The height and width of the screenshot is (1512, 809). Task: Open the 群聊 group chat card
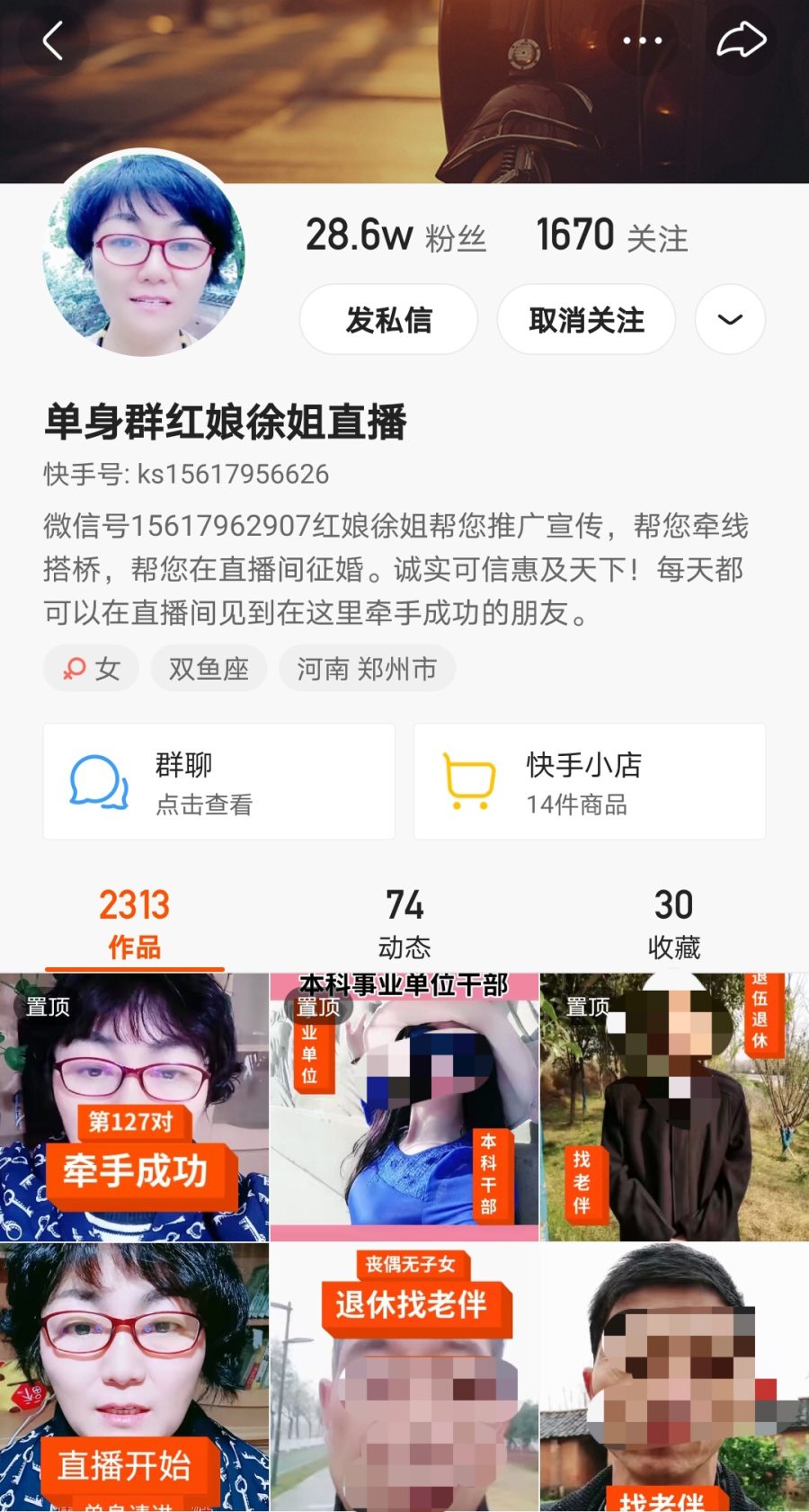[219, 782]
